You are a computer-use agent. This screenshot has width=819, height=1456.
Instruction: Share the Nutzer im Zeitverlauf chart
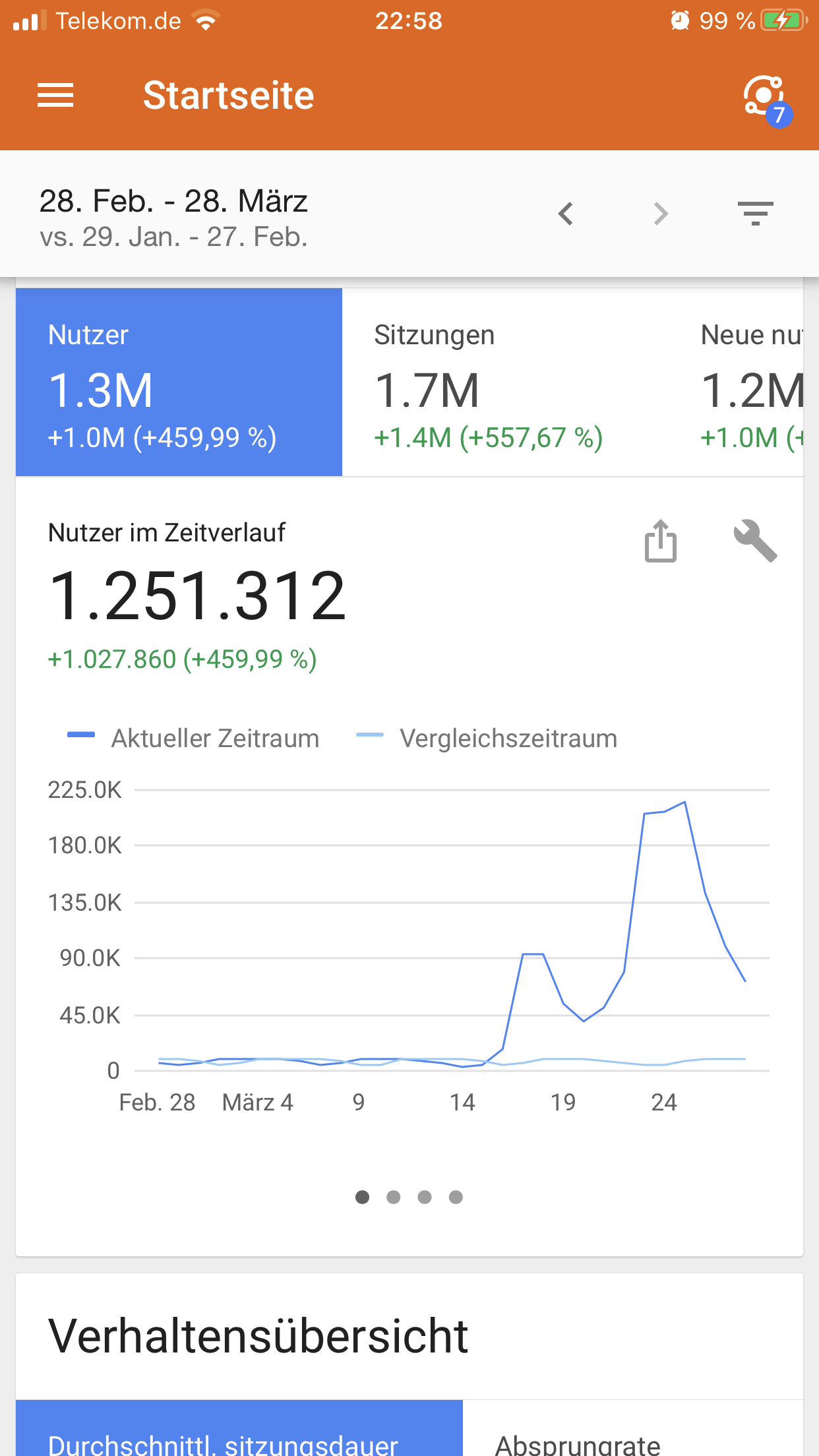click(660, 541)
